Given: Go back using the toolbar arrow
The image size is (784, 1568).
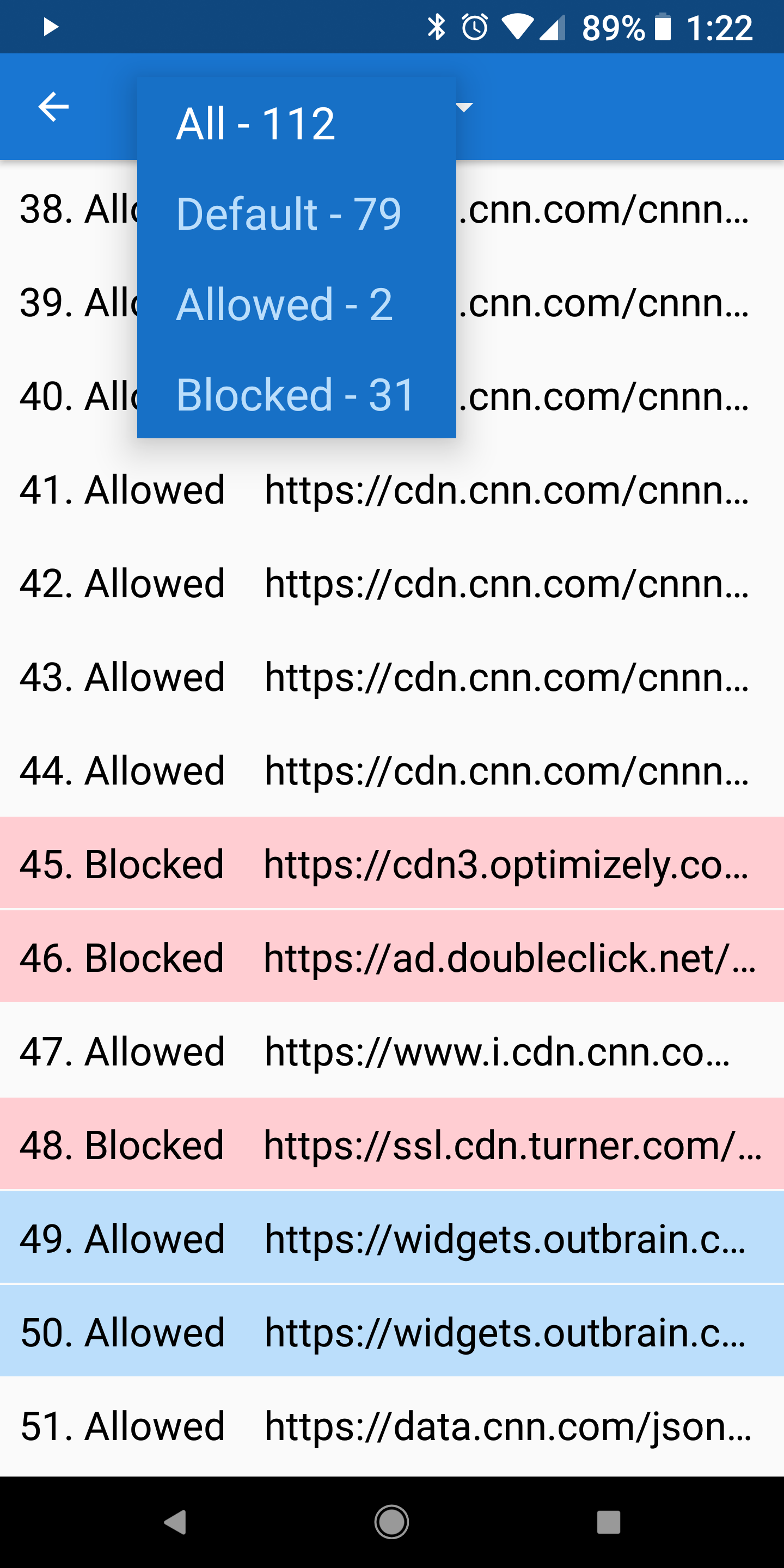Looking at the screenshot, I should 53,107.
